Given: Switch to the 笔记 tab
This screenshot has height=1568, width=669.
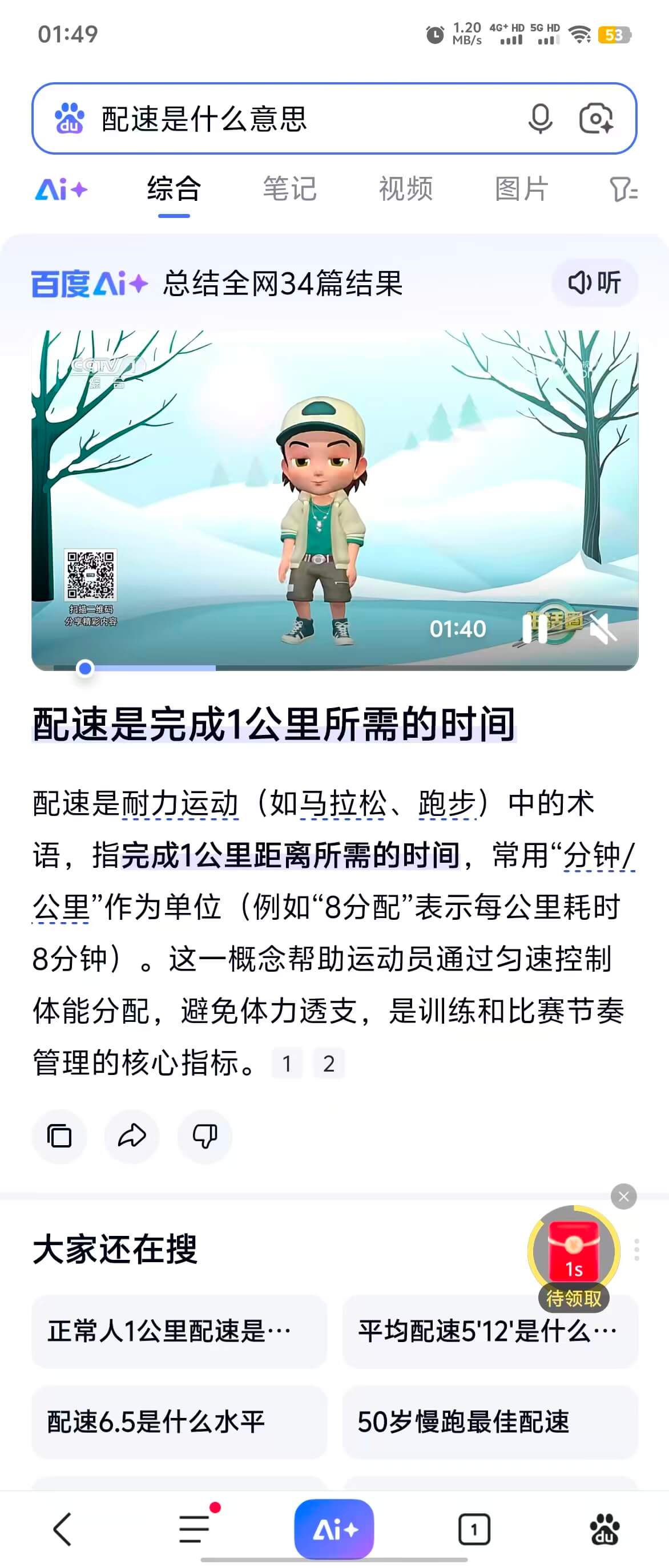Looking at the screenshot, I should [x=290, y=189].
